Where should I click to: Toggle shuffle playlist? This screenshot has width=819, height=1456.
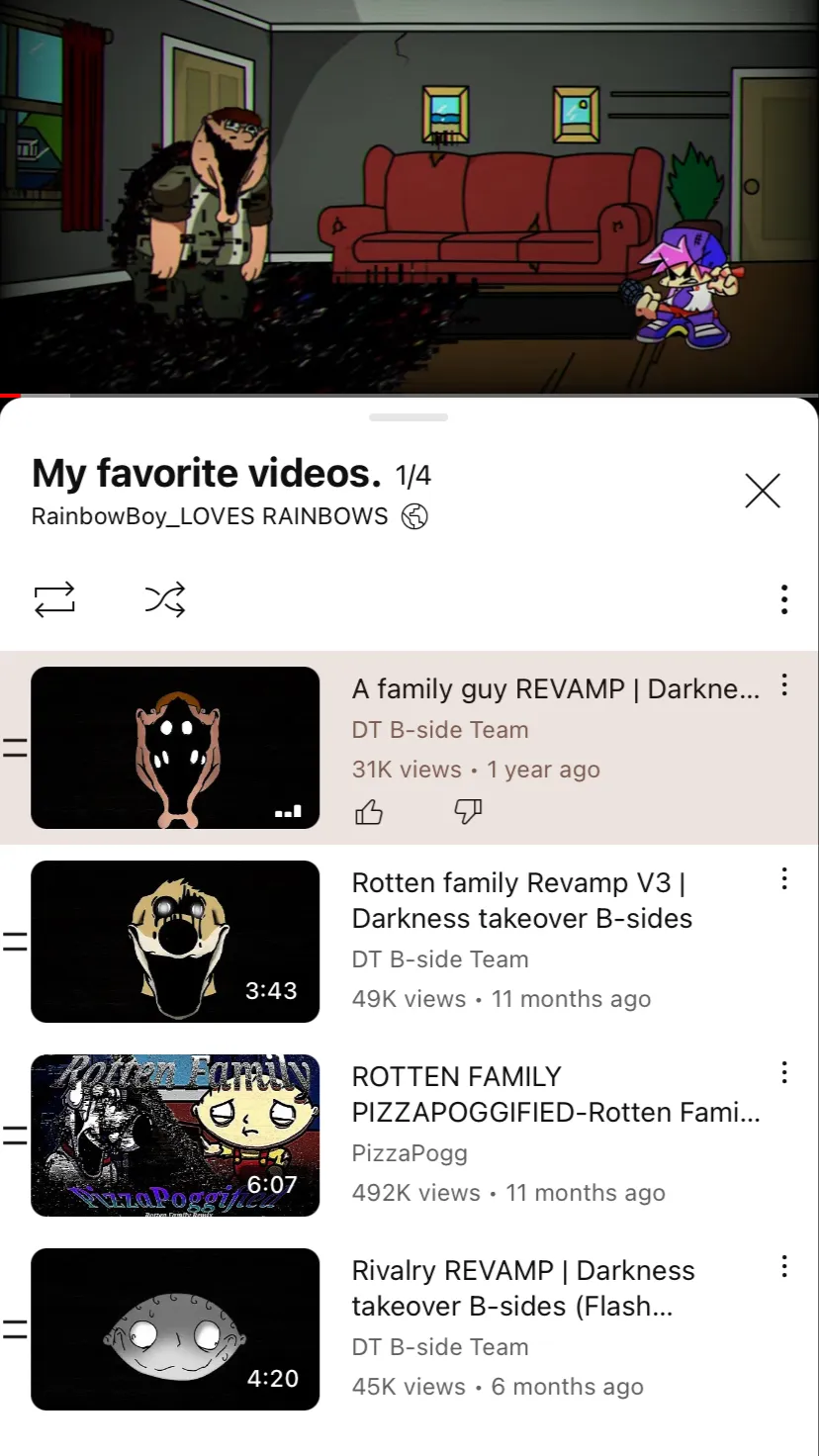pos(165,599)
